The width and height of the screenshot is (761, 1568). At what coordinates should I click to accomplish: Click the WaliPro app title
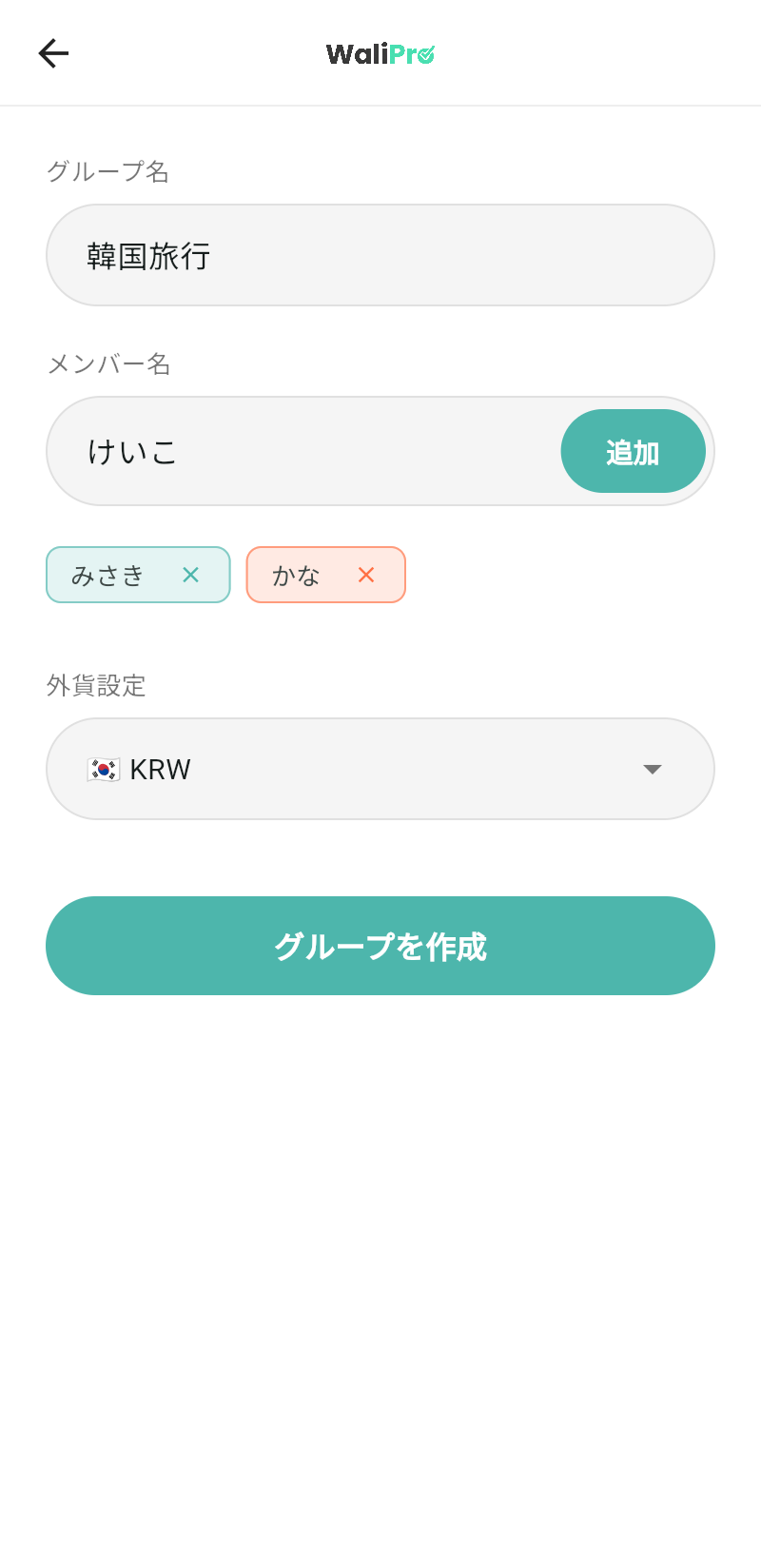click(380, 52)
